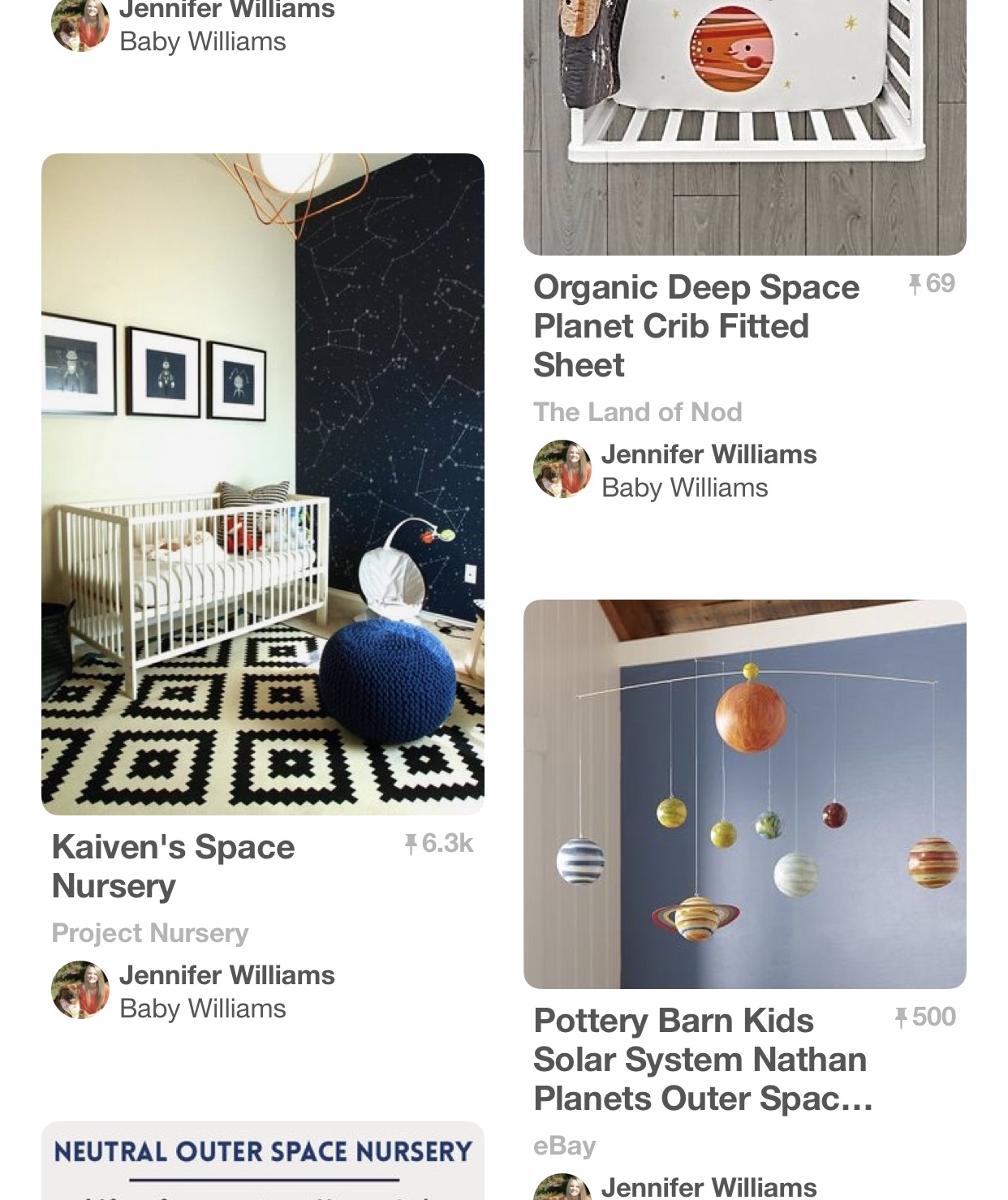Open Organic Deep Space Planet Crib Fitted Sheet title

pyautogui.click(x=696, y=325)
